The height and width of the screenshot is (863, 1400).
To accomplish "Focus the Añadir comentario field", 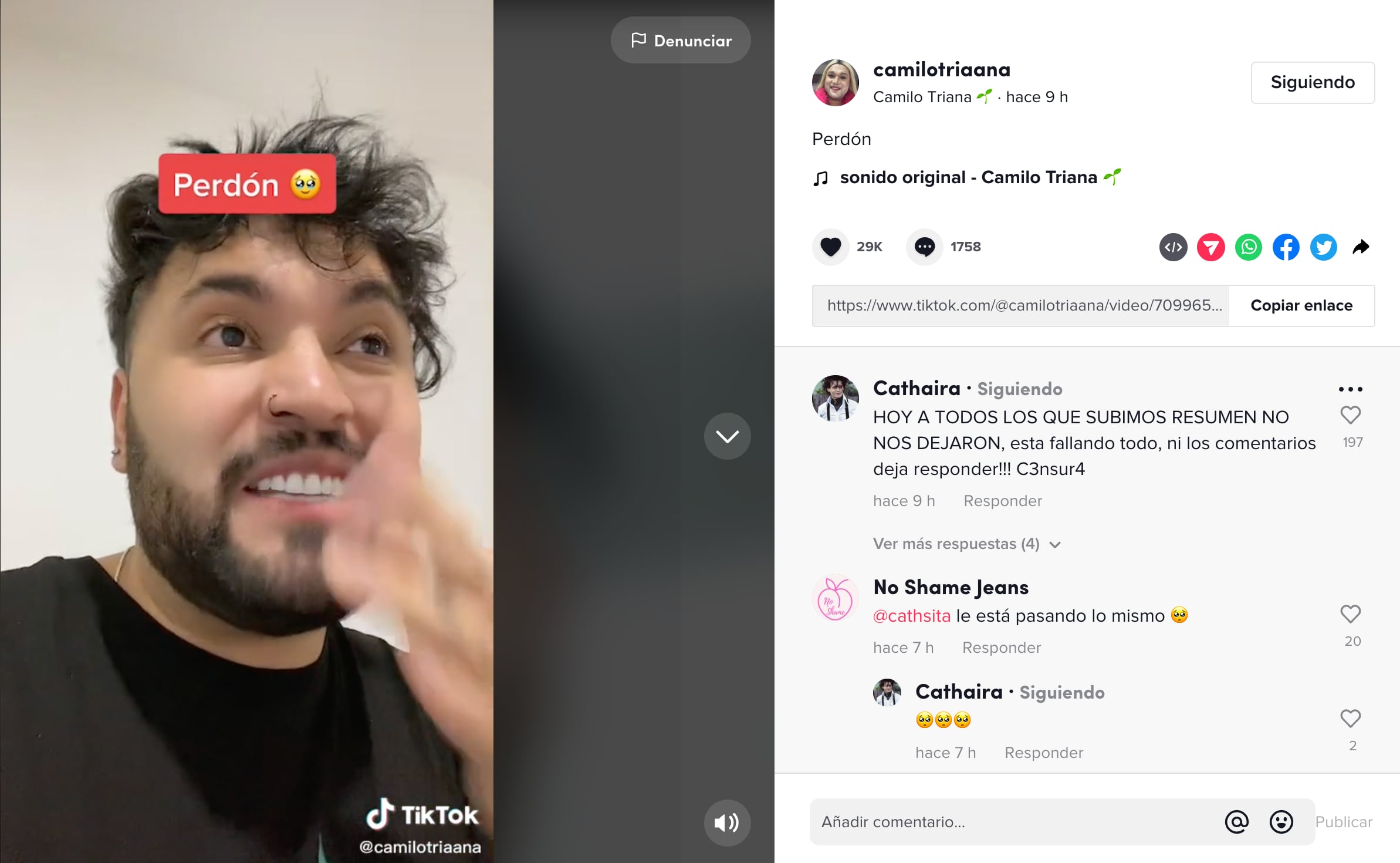I will tap(1015, 822).
